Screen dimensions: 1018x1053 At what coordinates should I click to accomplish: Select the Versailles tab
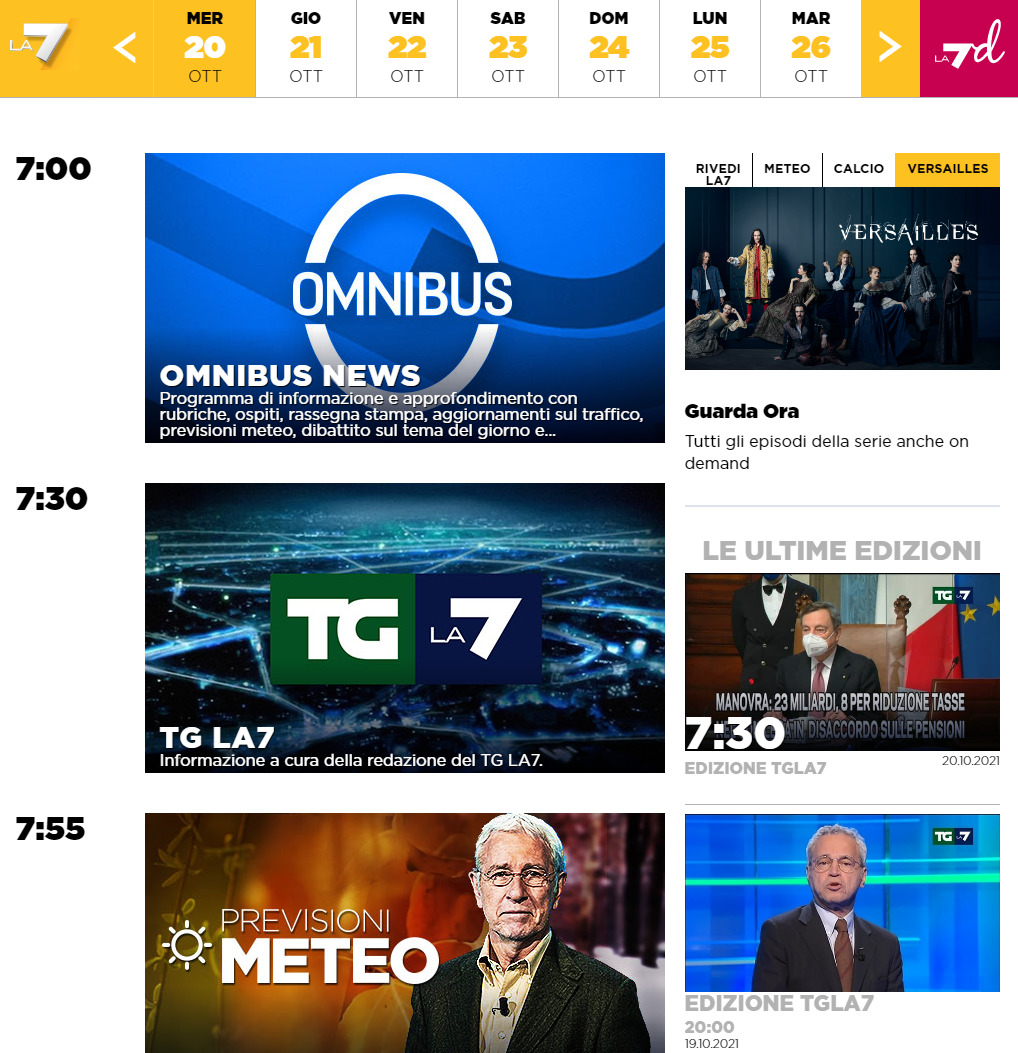[947, 169]
